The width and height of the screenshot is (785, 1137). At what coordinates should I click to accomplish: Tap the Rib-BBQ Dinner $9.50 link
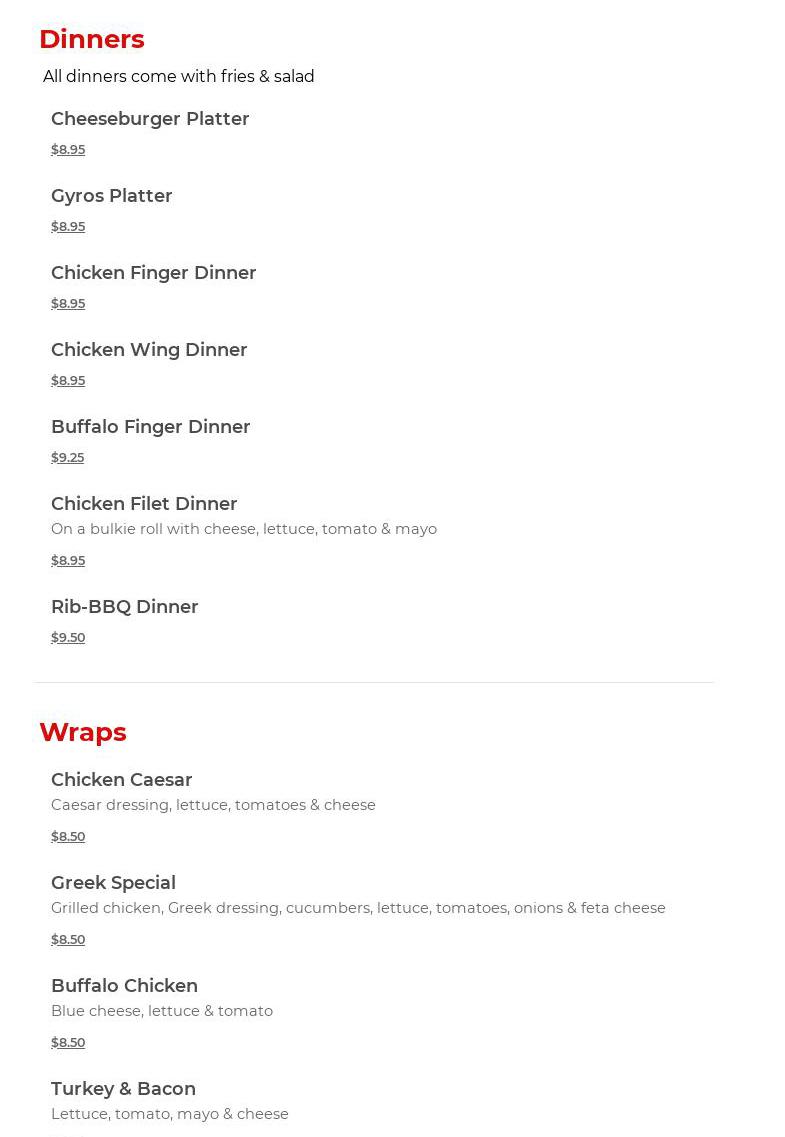68,637
